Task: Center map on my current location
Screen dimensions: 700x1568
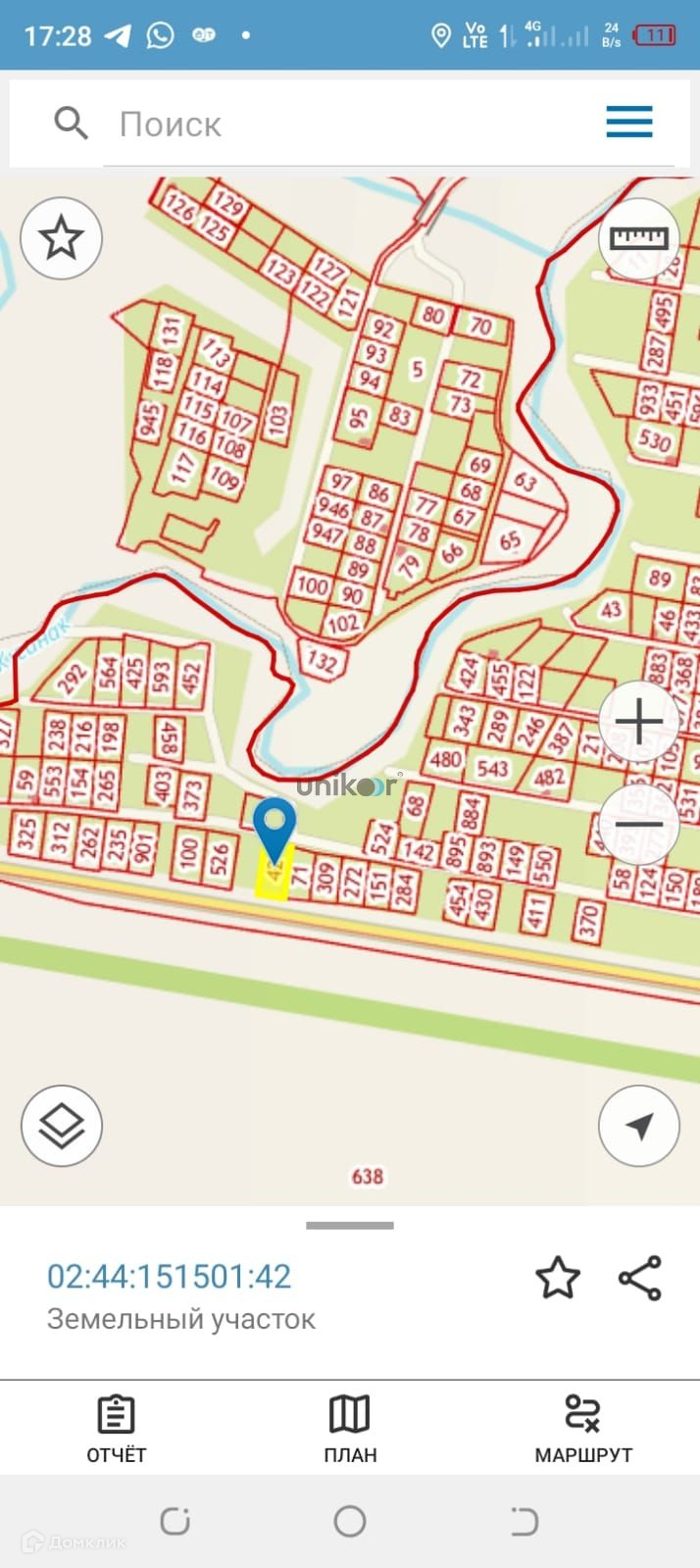Action: coord(638,1126)
